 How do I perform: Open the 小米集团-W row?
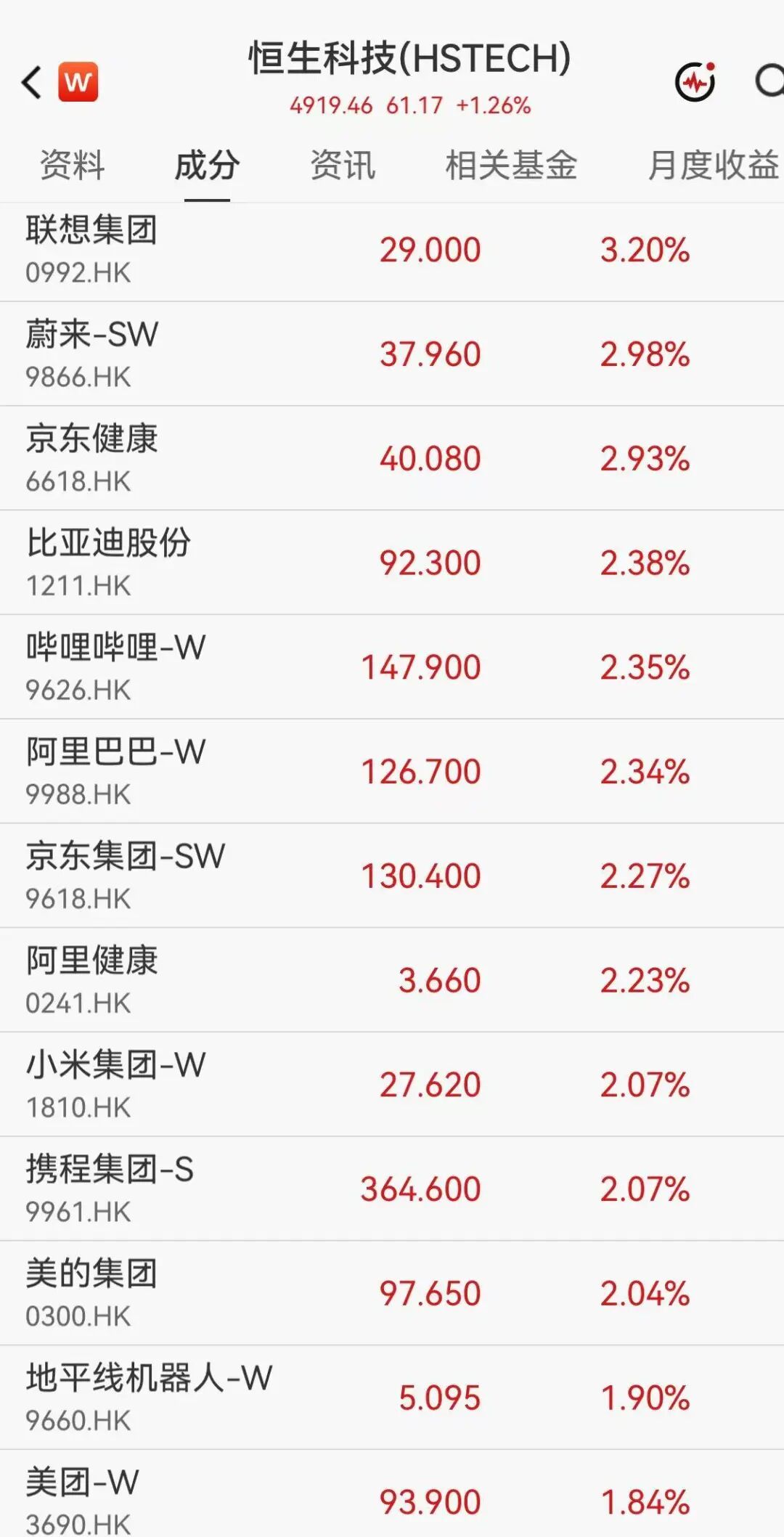392,1085
